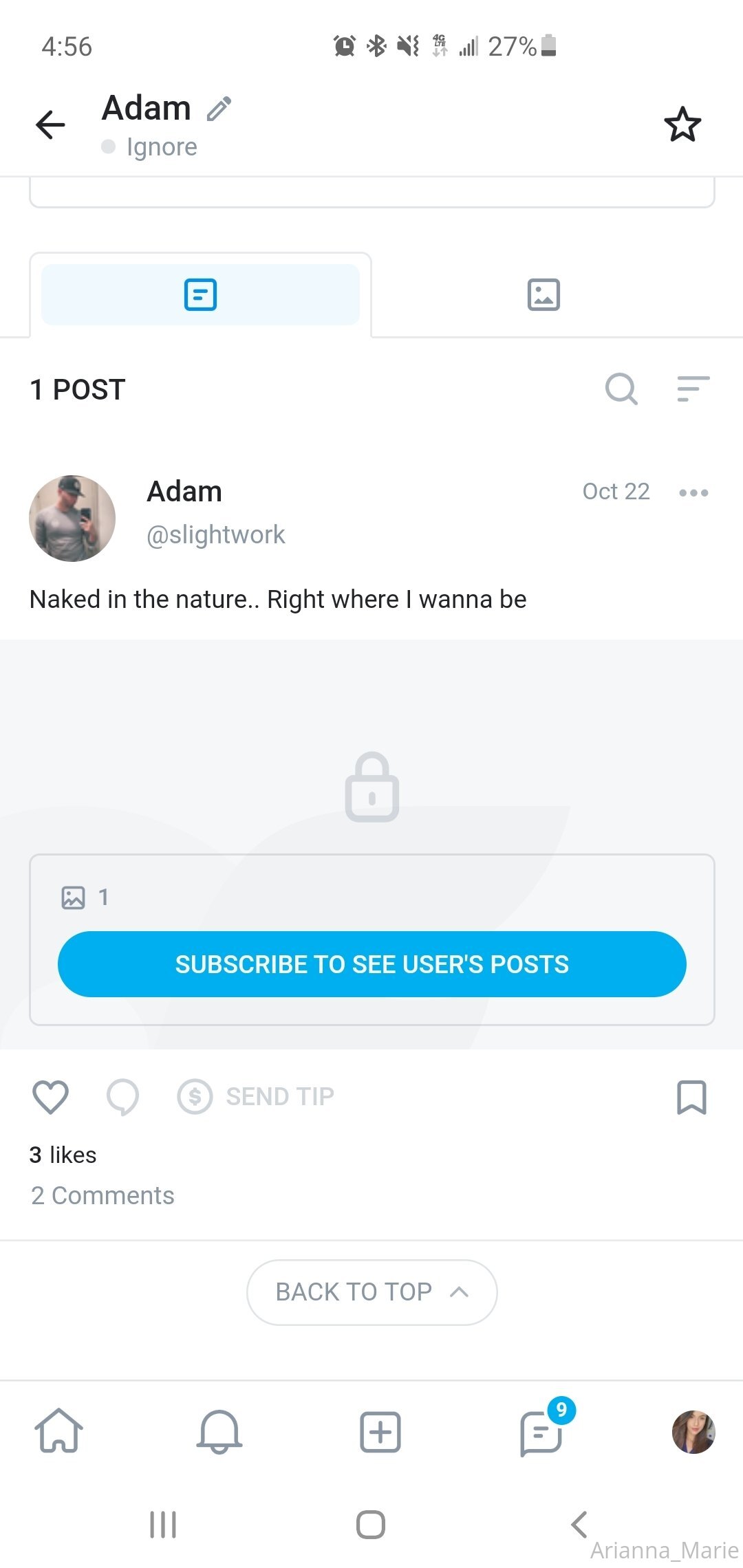The height and width of the screenshot is (1568, 743).
Task: Edit Adam's display name with pencil icon
Action: tap(219, 109)
